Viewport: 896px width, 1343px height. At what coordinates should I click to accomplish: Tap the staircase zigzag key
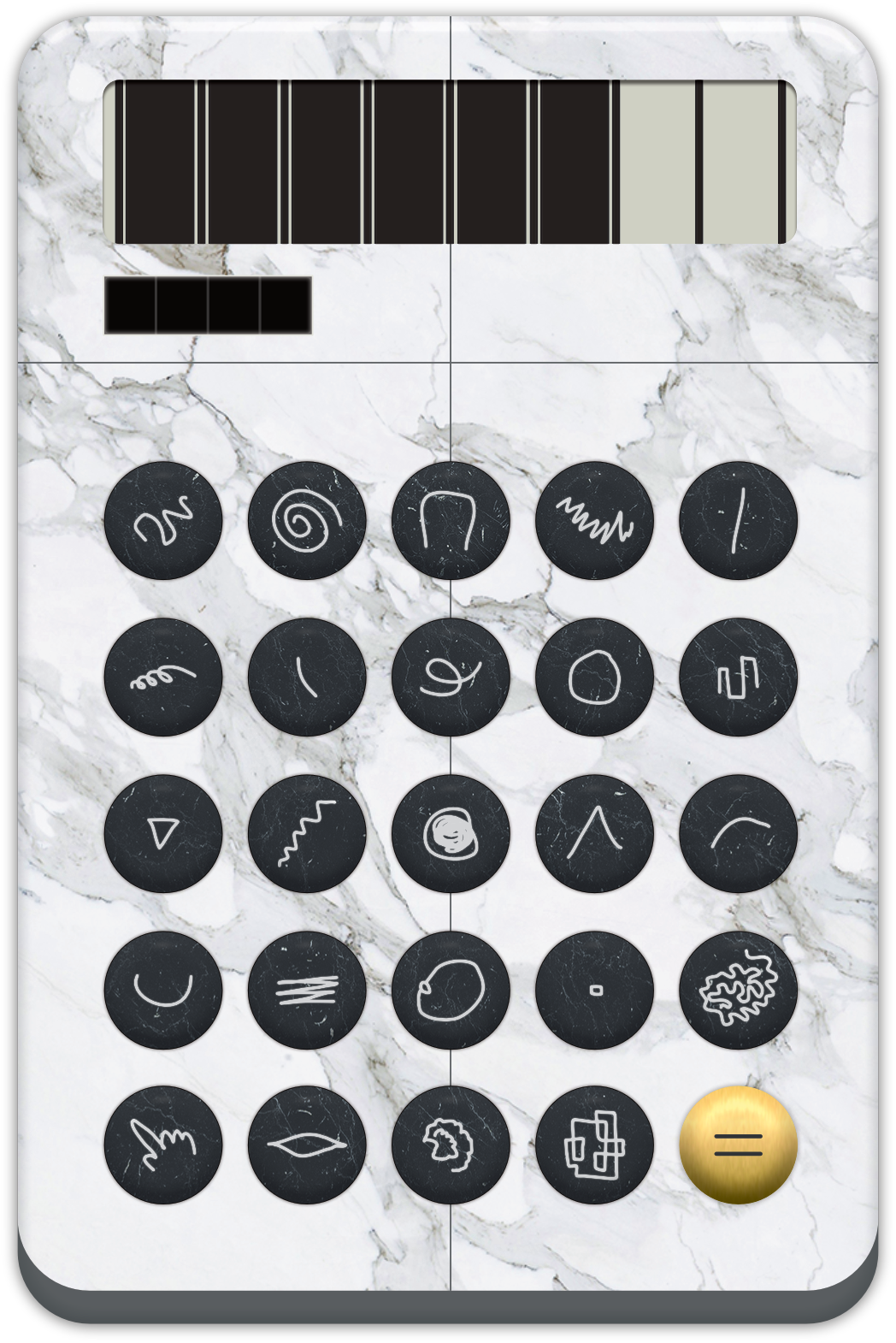pos(307,833)
